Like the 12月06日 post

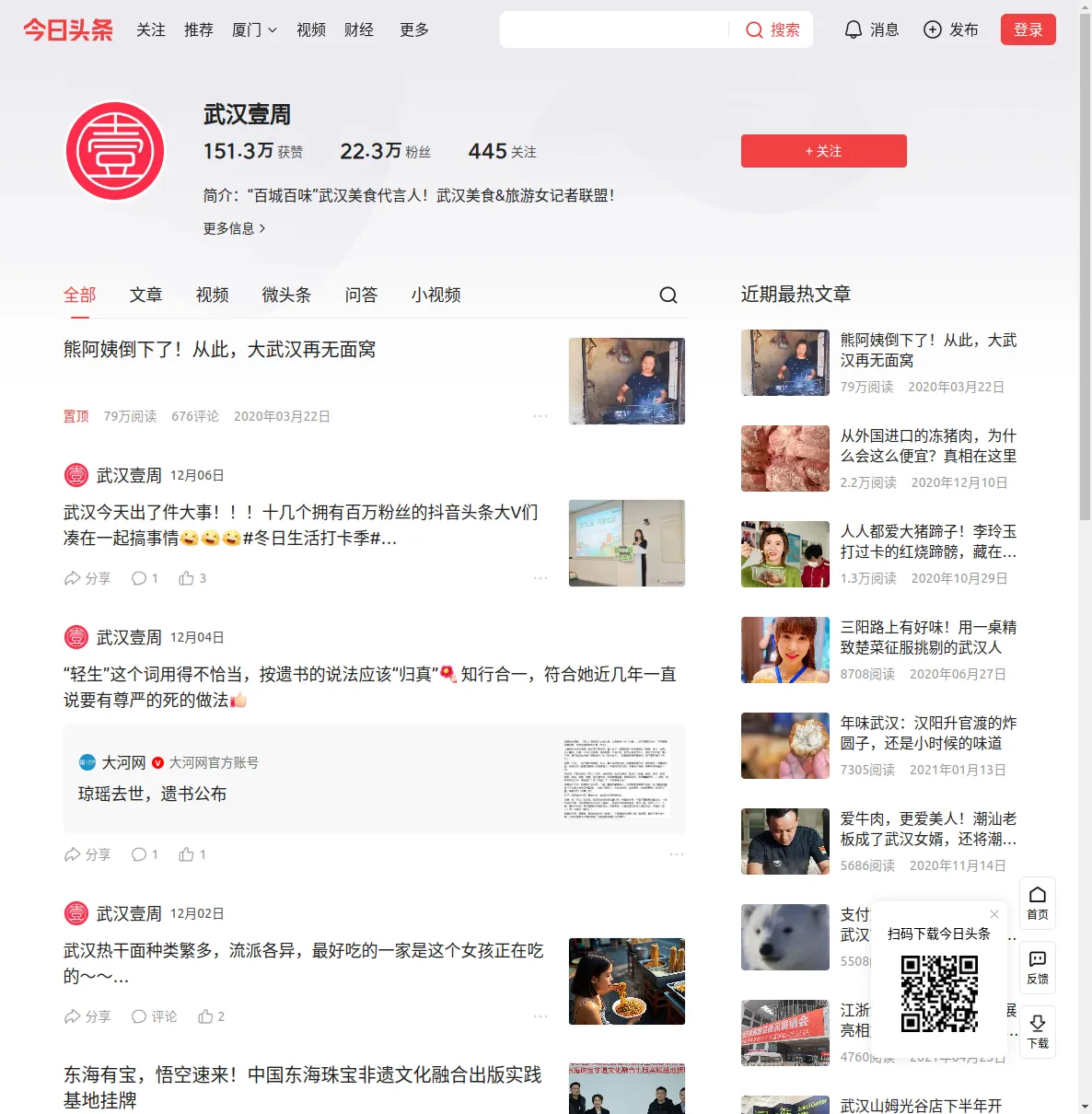(x=192, y=578)
